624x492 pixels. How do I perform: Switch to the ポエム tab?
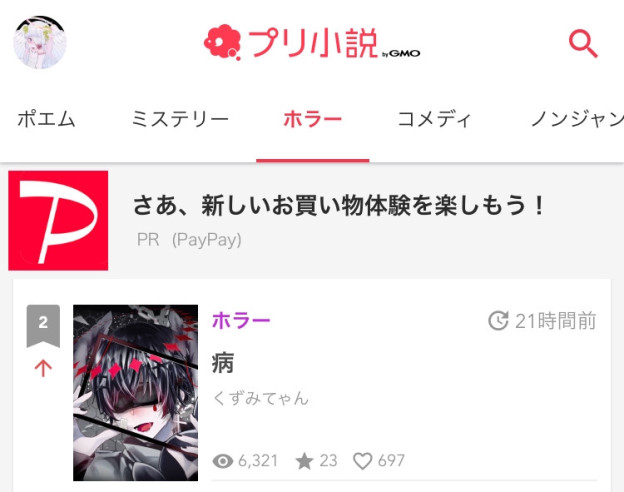pyautogui.click(x=46, y=120)
